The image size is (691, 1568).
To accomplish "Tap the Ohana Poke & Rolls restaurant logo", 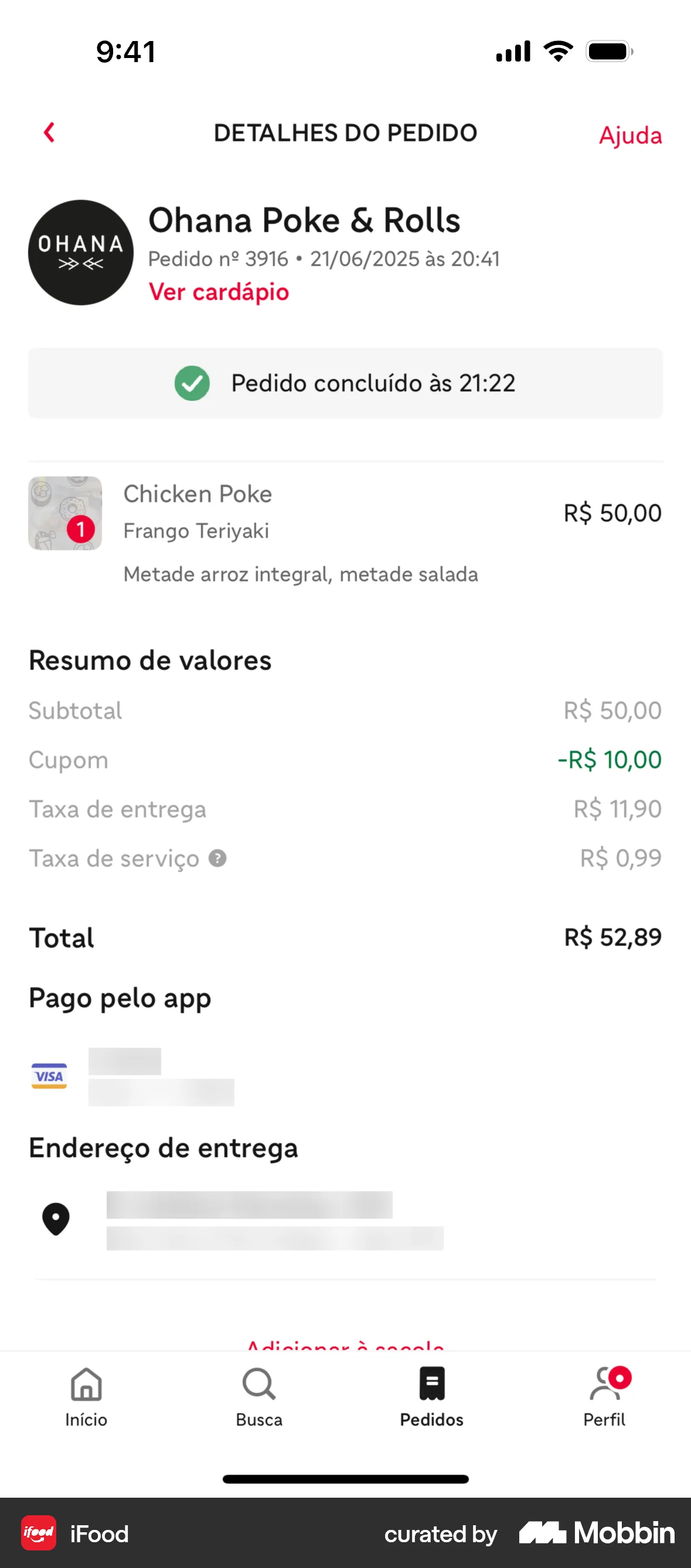I will pyautogui.click(x=80, y=252).
